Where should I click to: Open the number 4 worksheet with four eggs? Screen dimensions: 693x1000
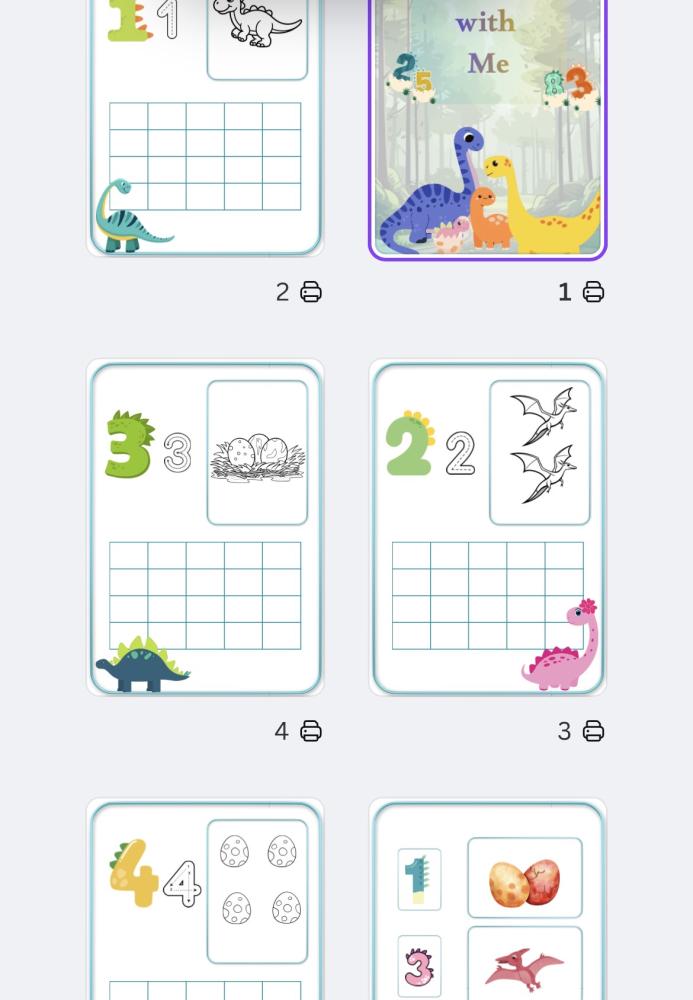[x=205, y=900]
